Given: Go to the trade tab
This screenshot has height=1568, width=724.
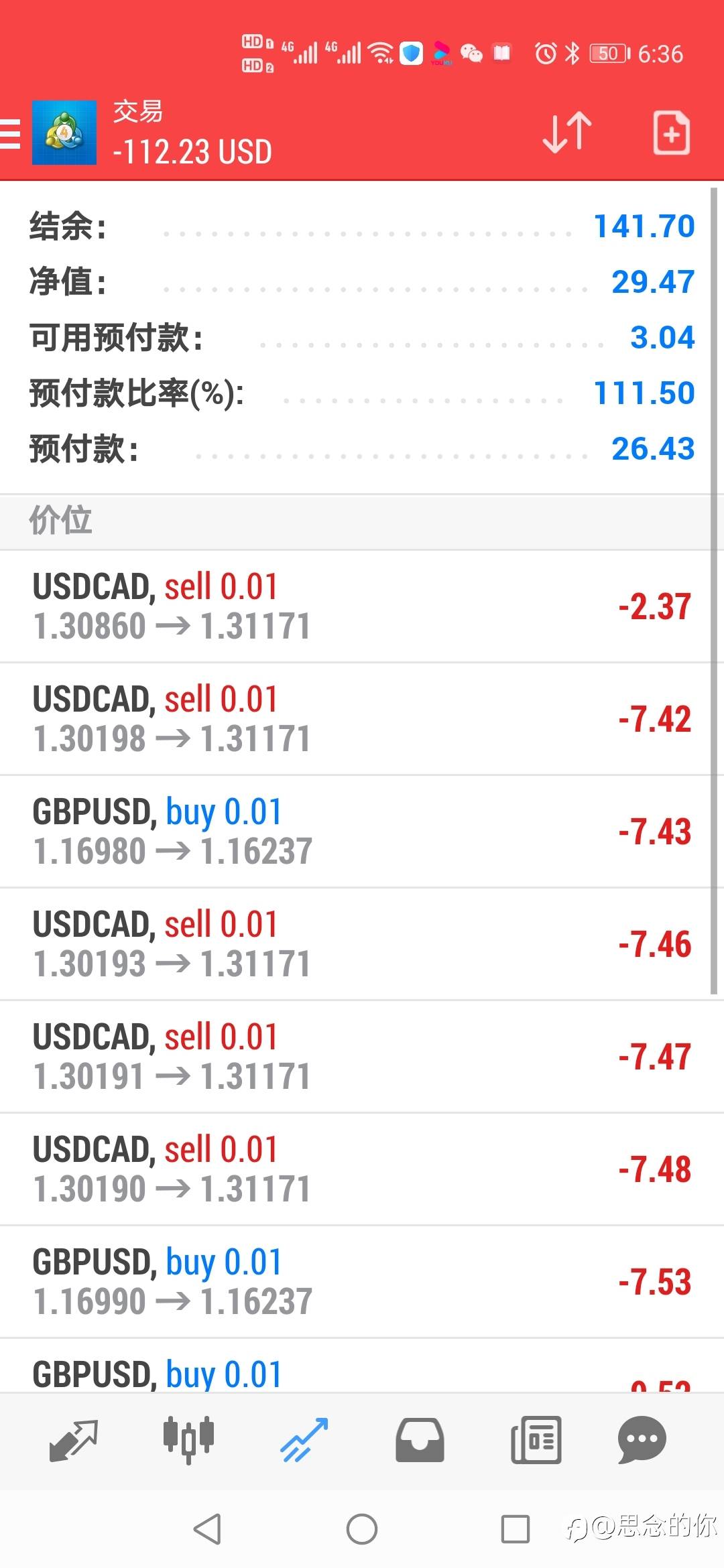Looking at the screenshot, I should click(x=304, y=1440).
